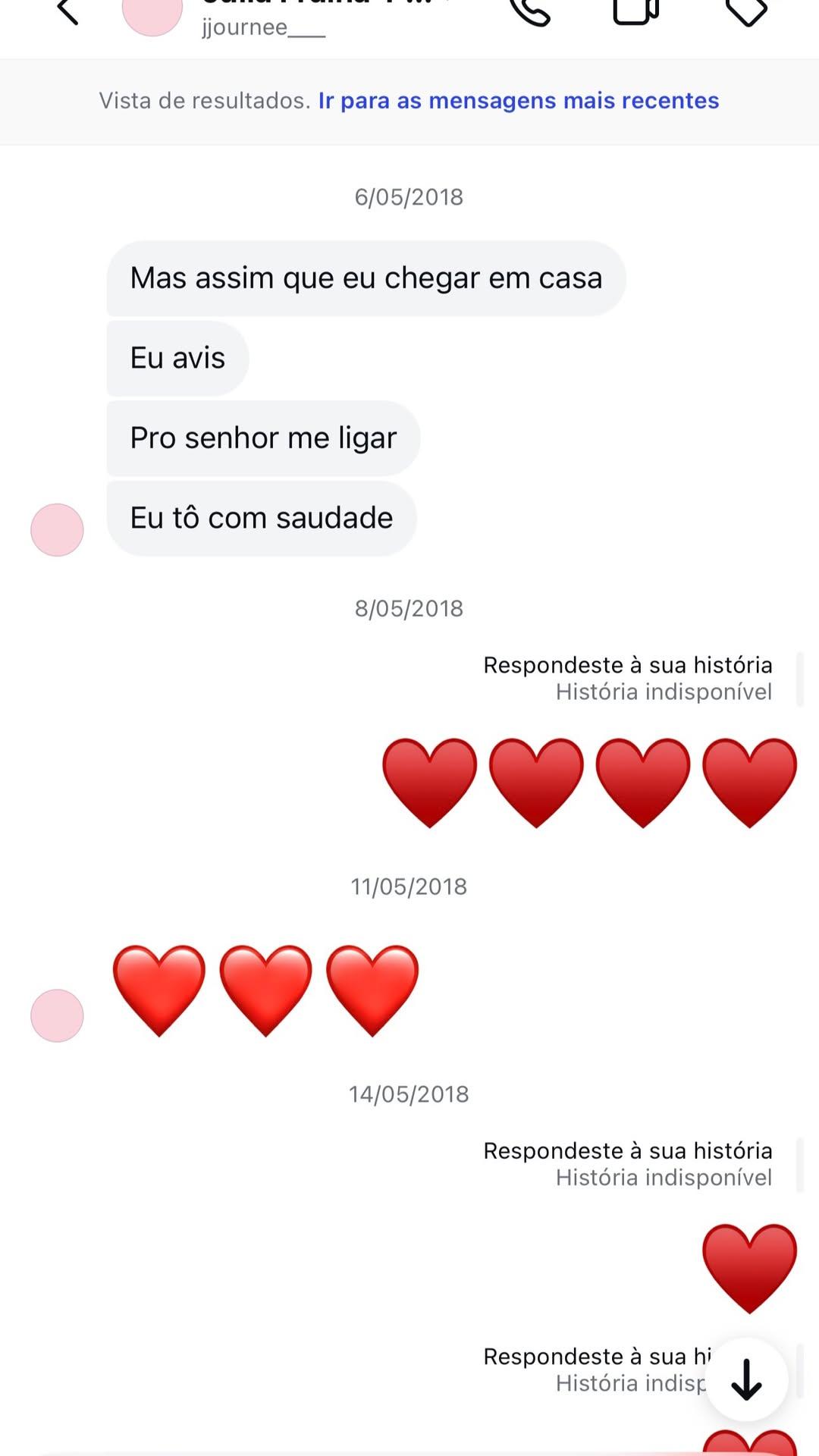
Task: Jump to latest messages with down arrow
Action: pyautogui.click(x=746, y=1379)
